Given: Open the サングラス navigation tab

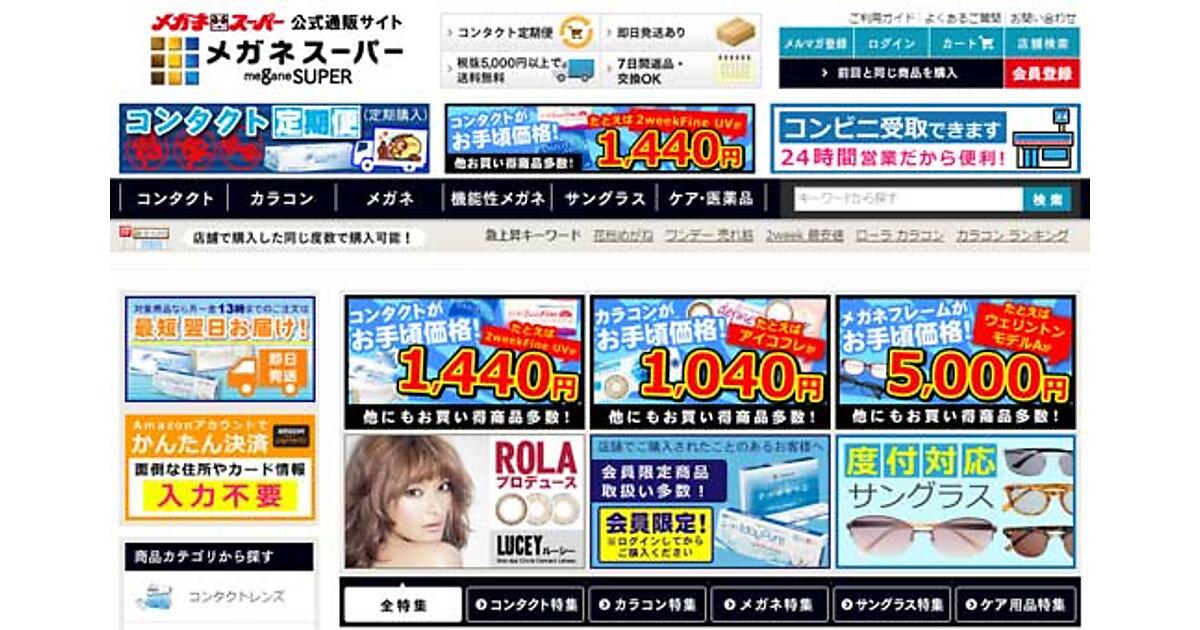Looking at the screenshot, I should click(605, 198).
